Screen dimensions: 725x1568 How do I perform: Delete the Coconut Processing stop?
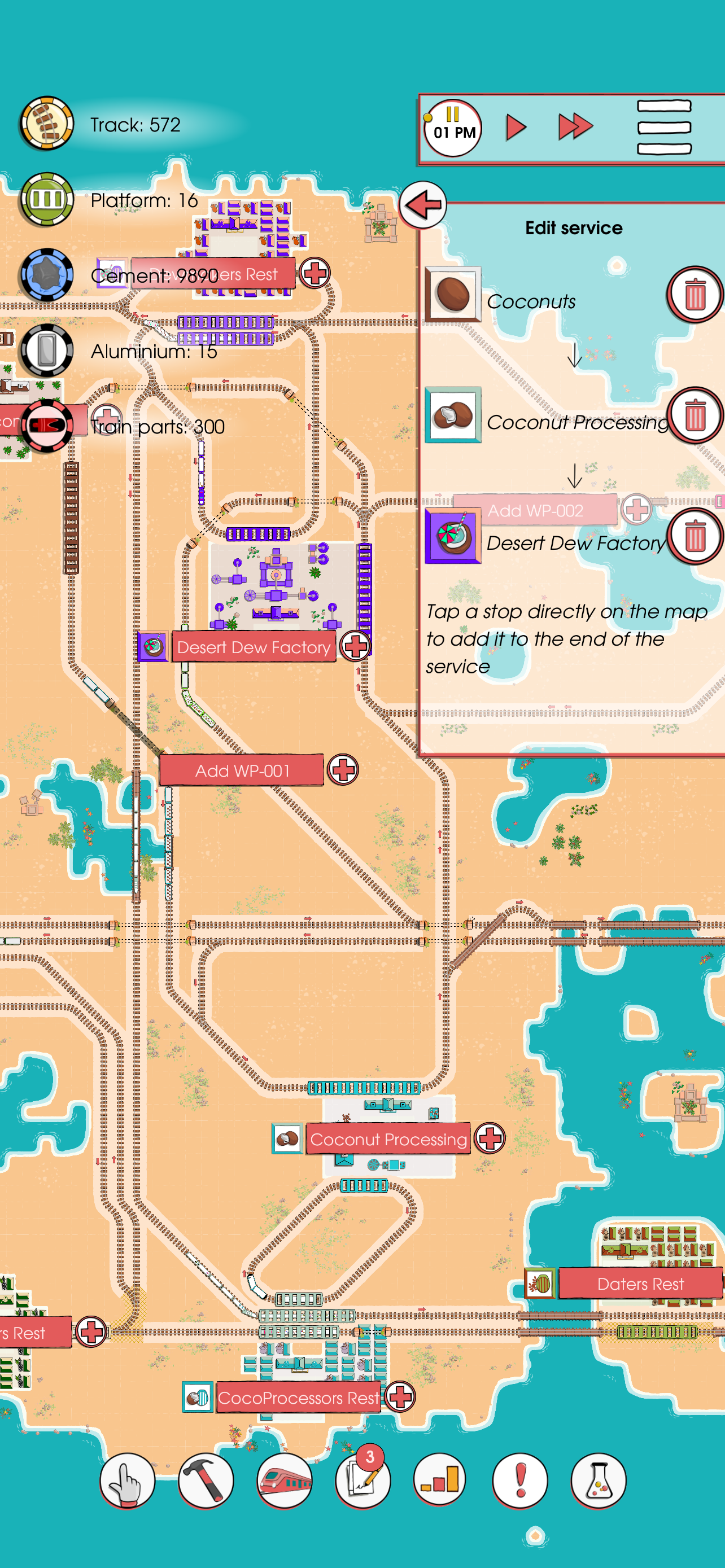(x=695, y=416)
